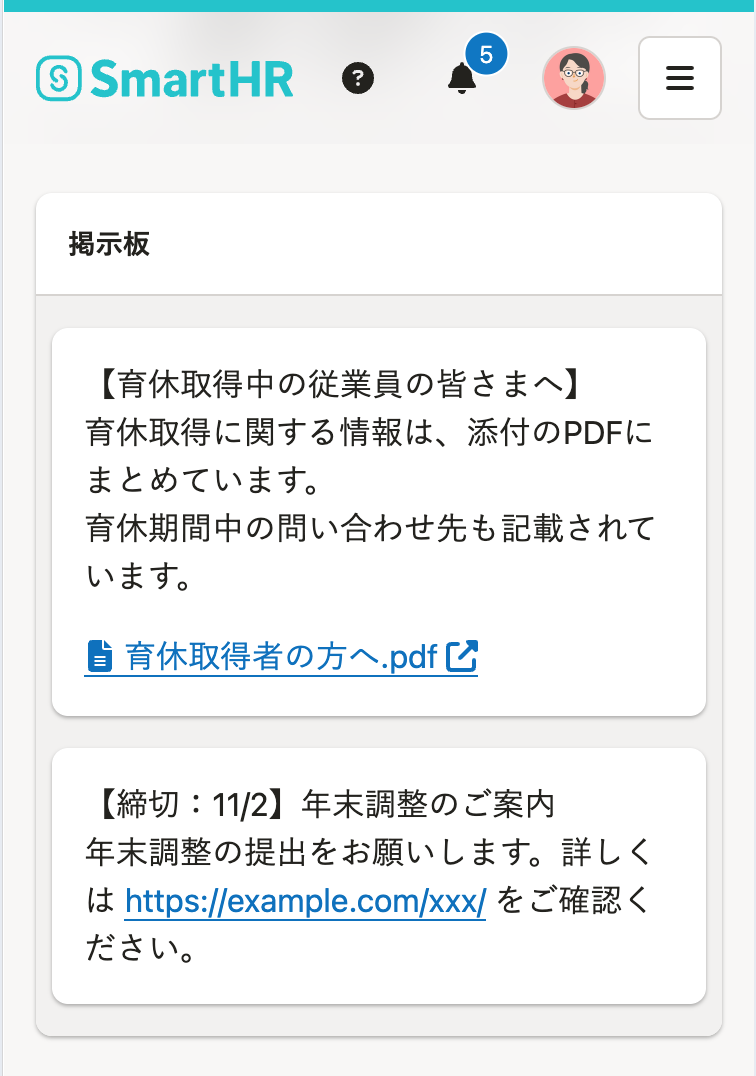Open the user profile avatar

pyautogui.click(x=573, y=78)
